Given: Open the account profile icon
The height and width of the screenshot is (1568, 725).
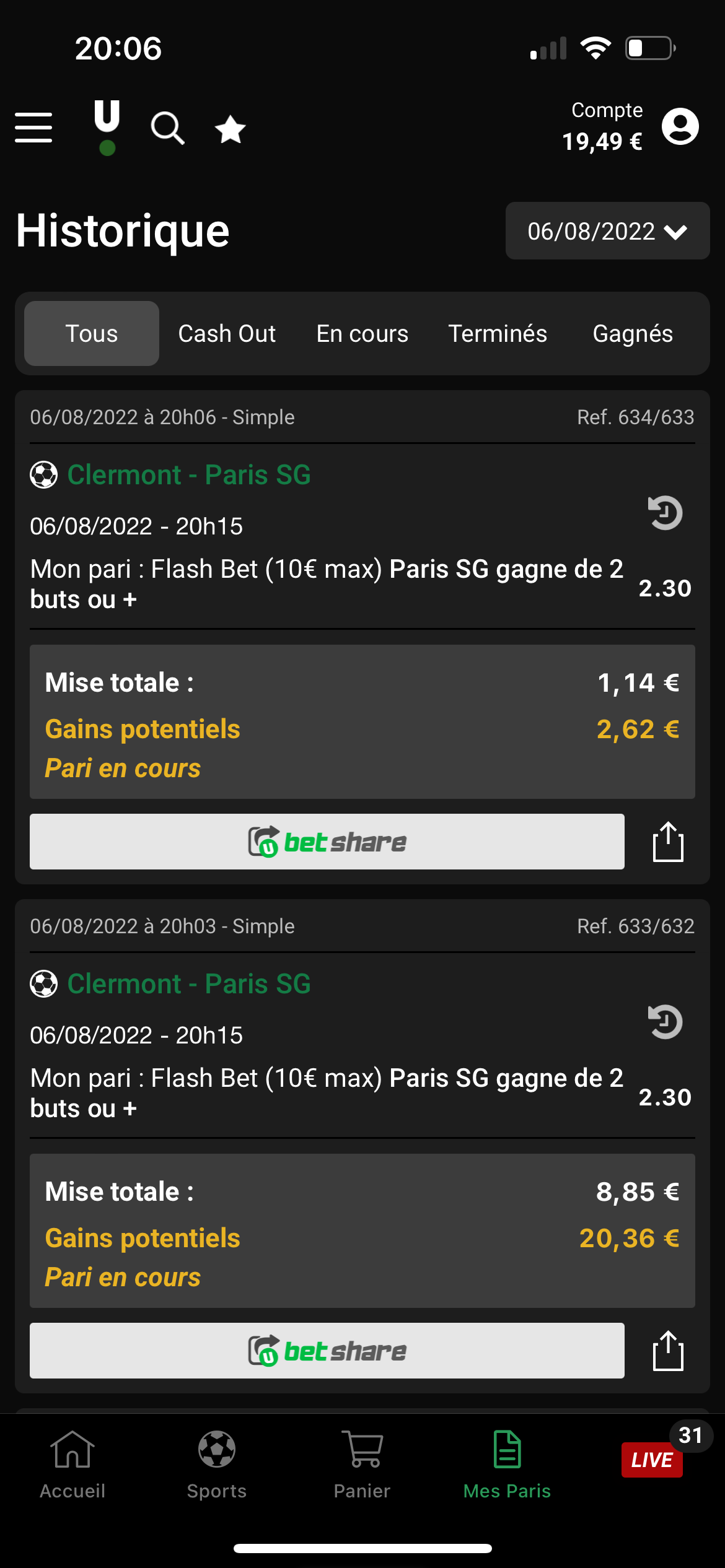Looking at the screenshot, I should (680, 126).
